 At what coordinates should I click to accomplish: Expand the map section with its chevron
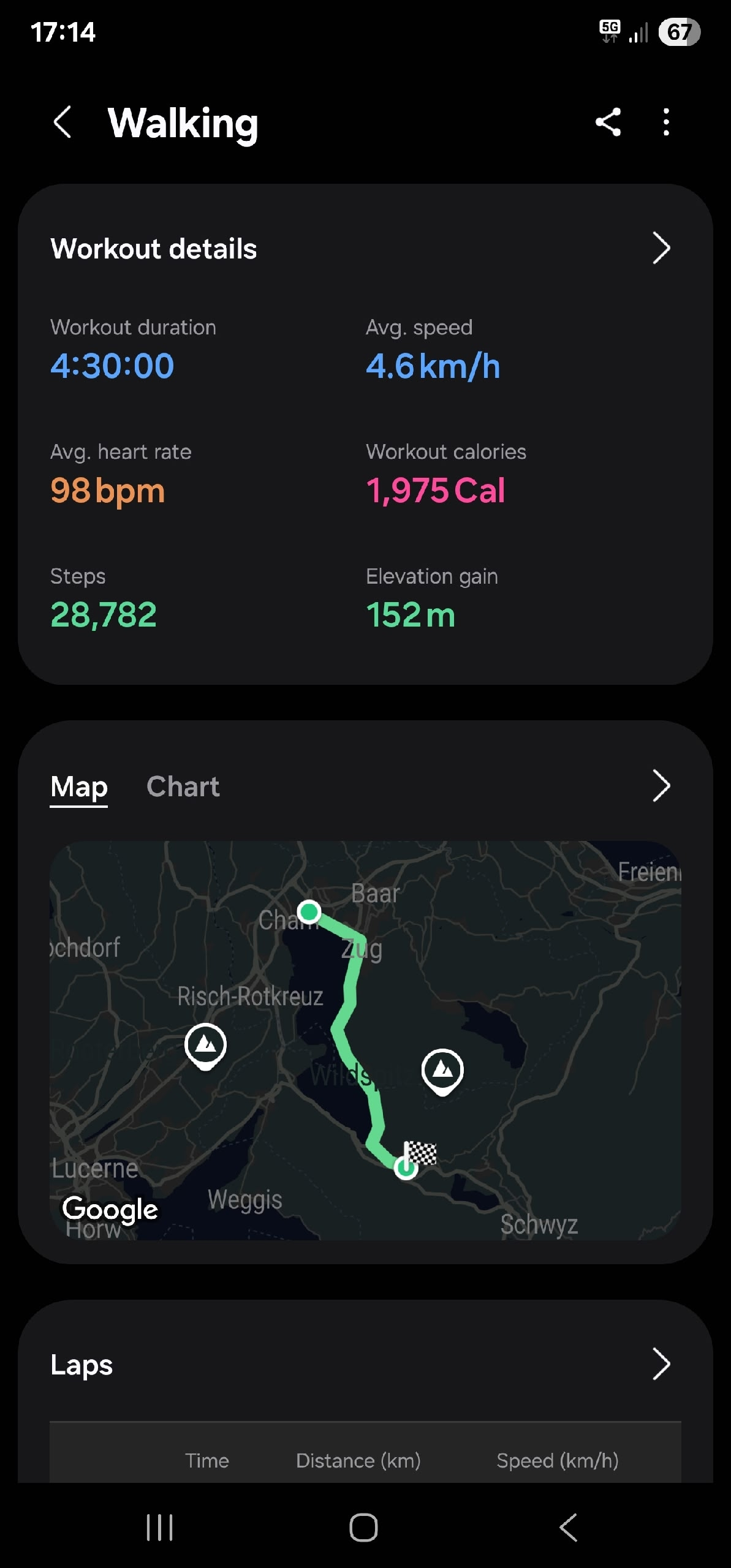click(661, 786)
